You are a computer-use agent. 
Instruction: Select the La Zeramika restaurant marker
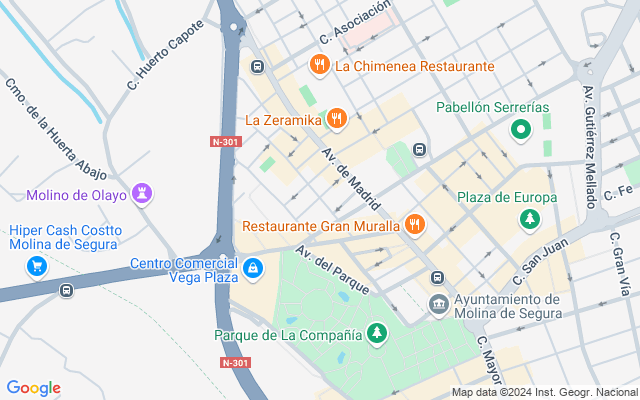[x=337, y=120]
